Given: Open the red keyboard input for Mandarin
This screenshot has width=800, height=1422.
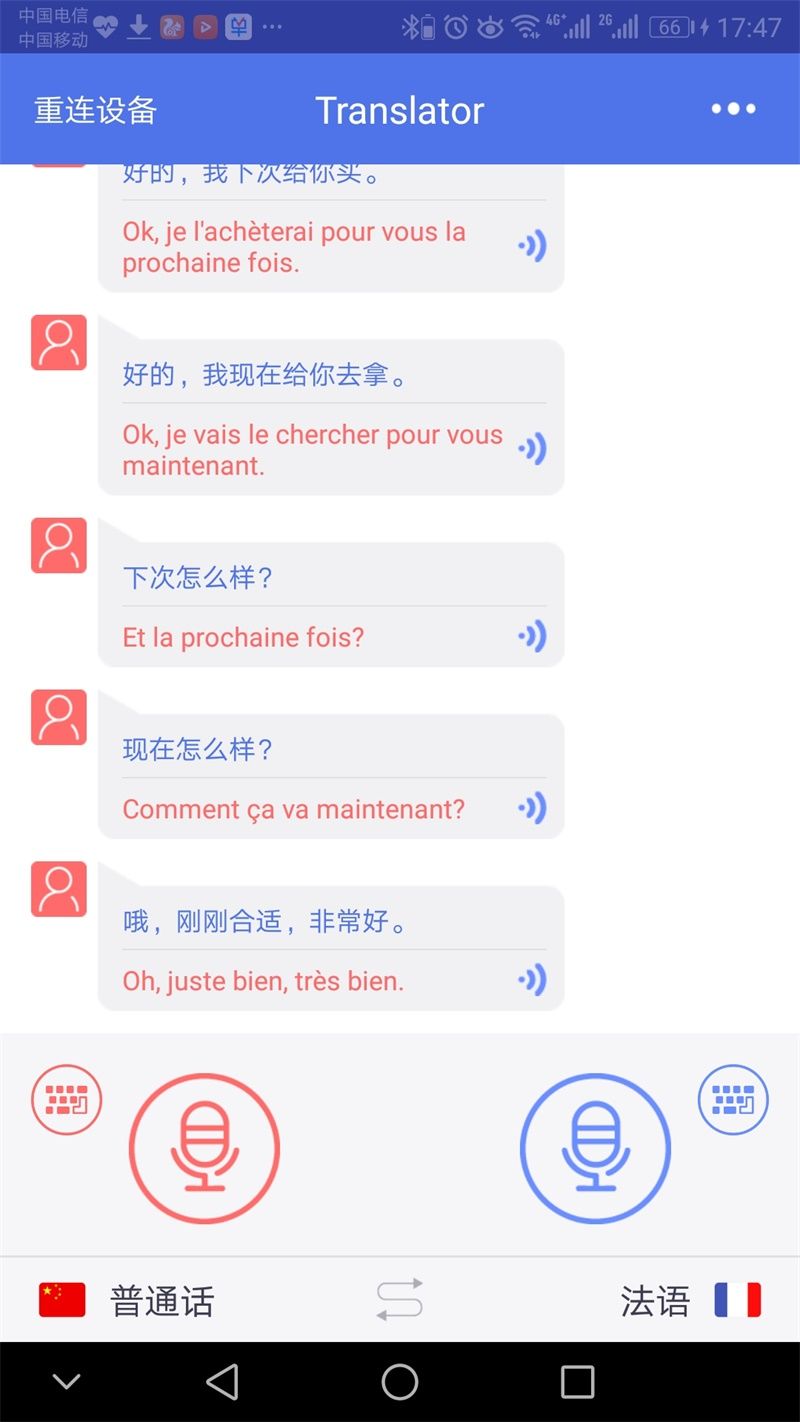Looking at the screenshot, I should click(x=67, y=1100).
